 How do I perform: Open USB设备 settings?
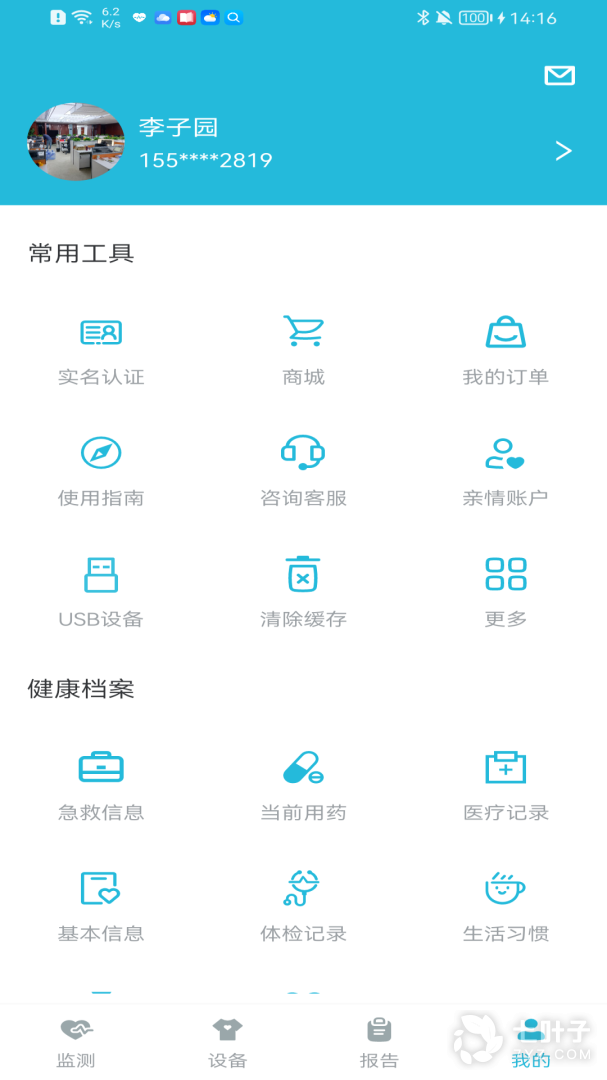point(101,591)
